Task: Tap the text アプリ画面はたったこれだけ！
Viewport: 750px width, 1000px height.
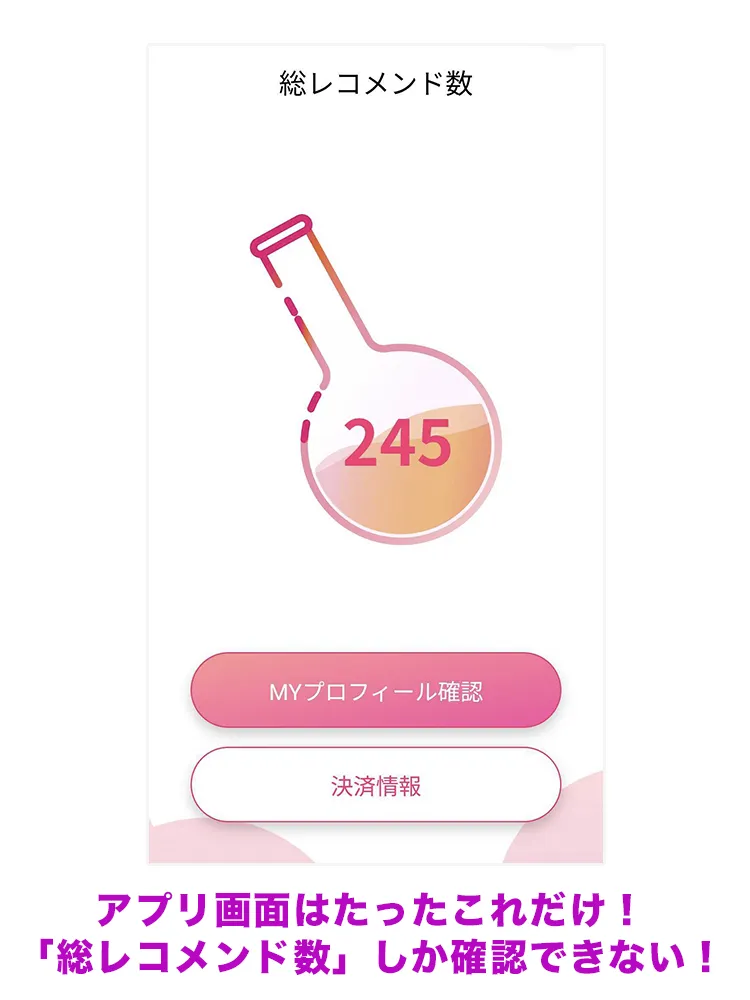Action: pos(375,906)
